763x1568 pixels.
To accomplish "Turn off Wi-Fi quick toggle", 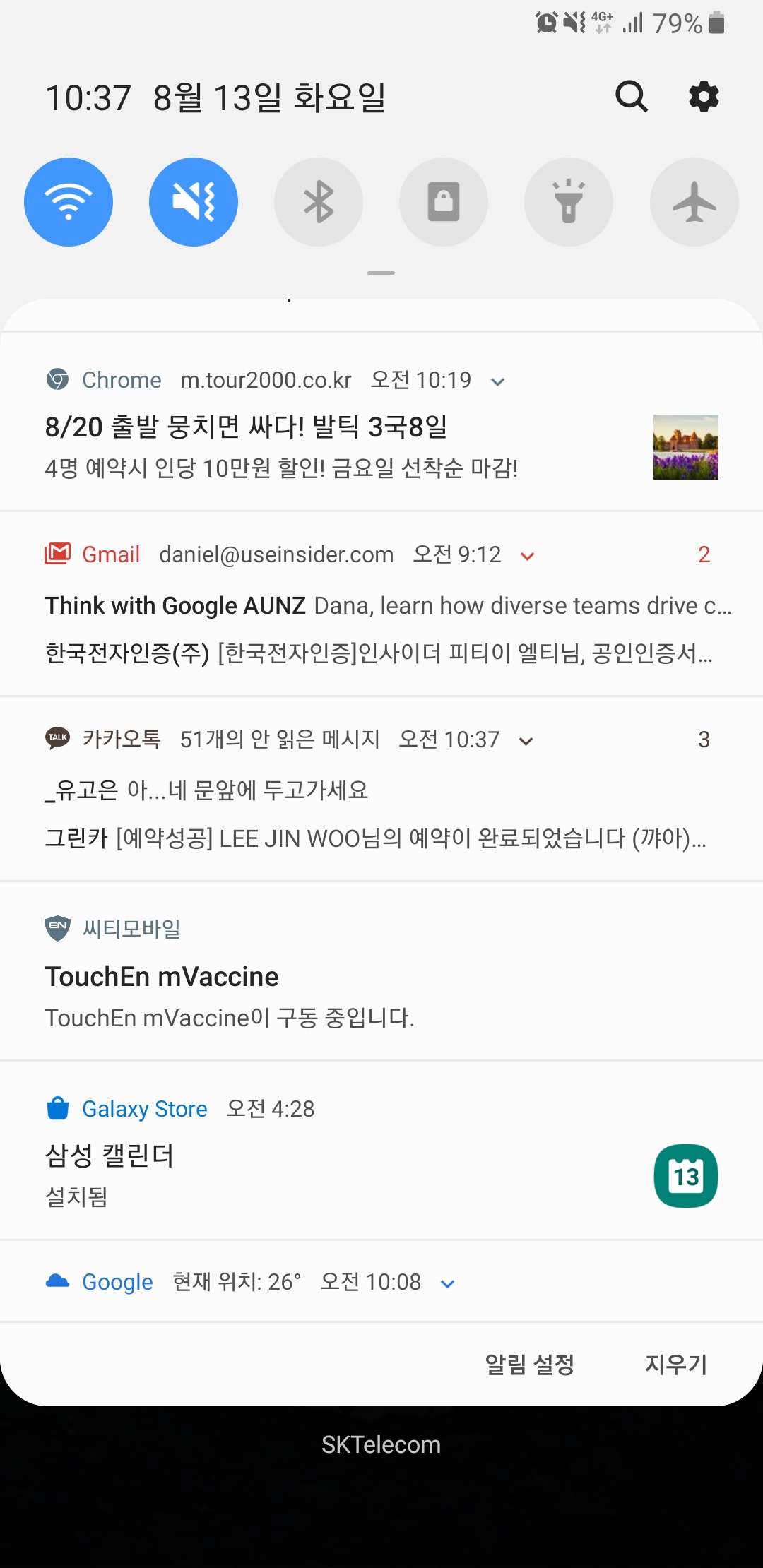I will [x=69, y=202].
